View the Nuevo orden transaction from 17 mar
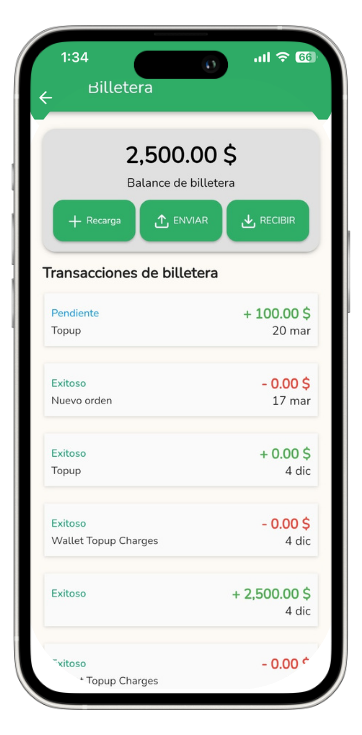The width and height of the screenshot is (362, 735). coord(181,390)
